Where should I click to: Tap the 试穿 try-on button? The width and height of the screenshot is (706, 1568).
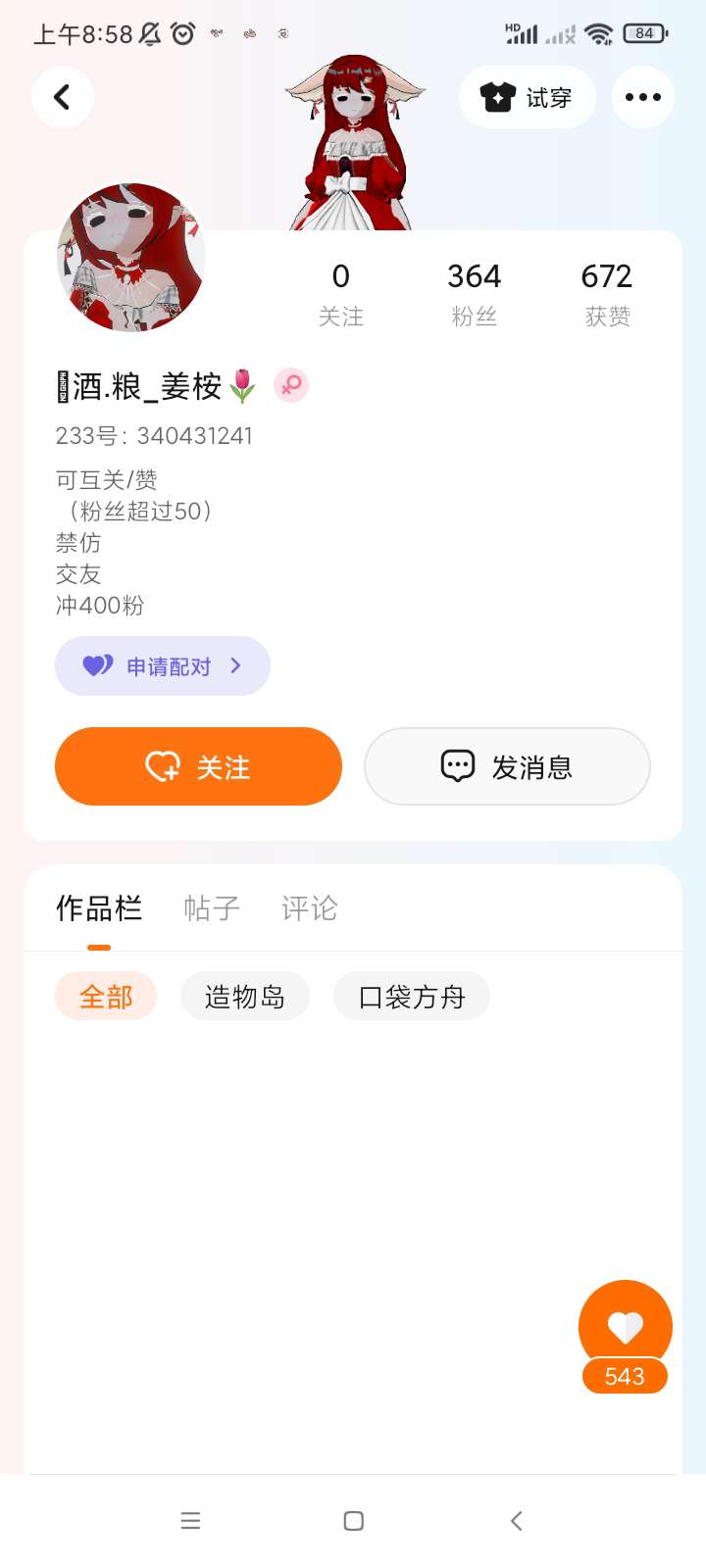pyautogui.click(x=527, y=97)
